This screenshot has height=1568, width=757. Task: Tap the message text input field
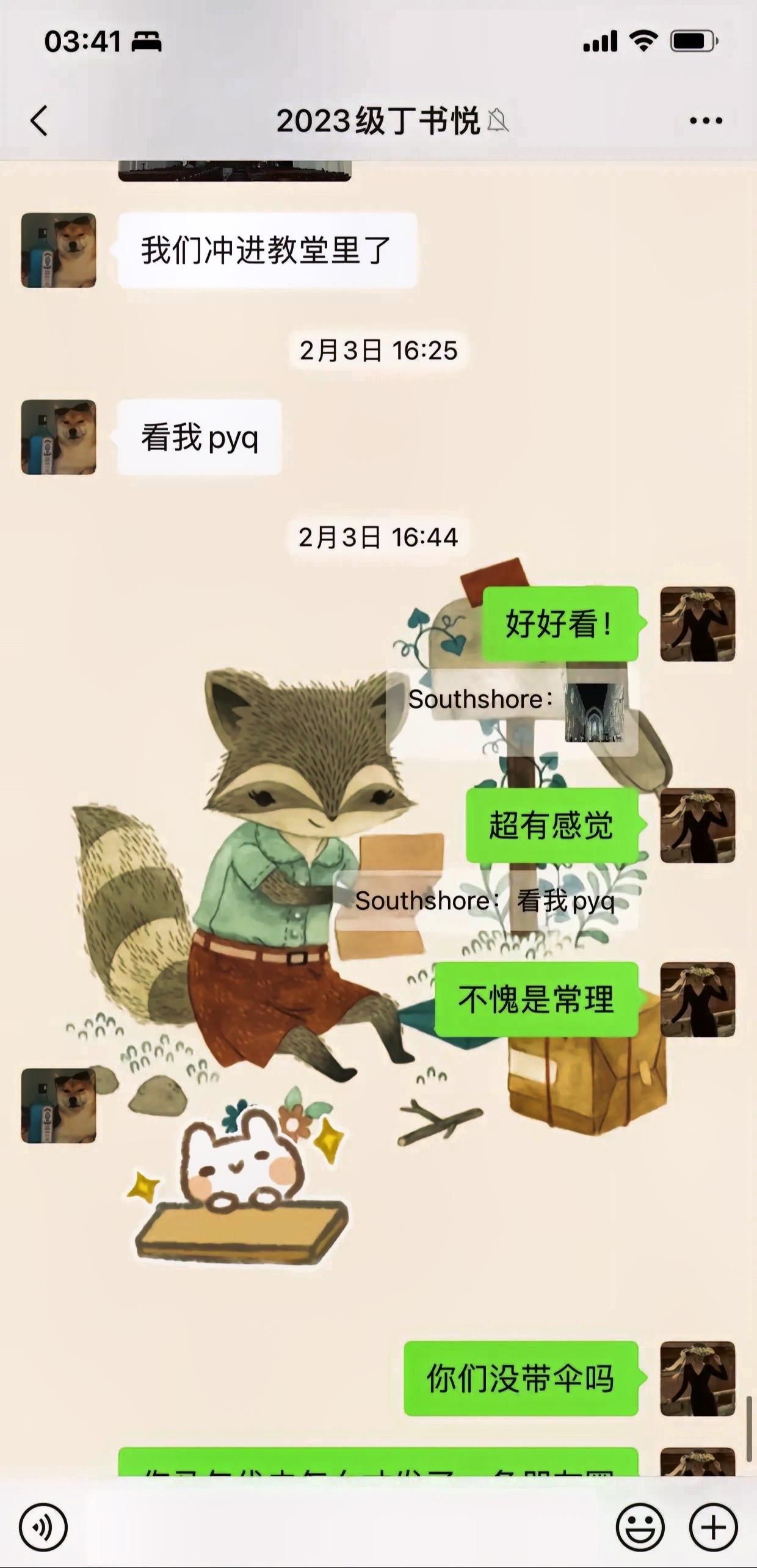[x=342, y=1528]
